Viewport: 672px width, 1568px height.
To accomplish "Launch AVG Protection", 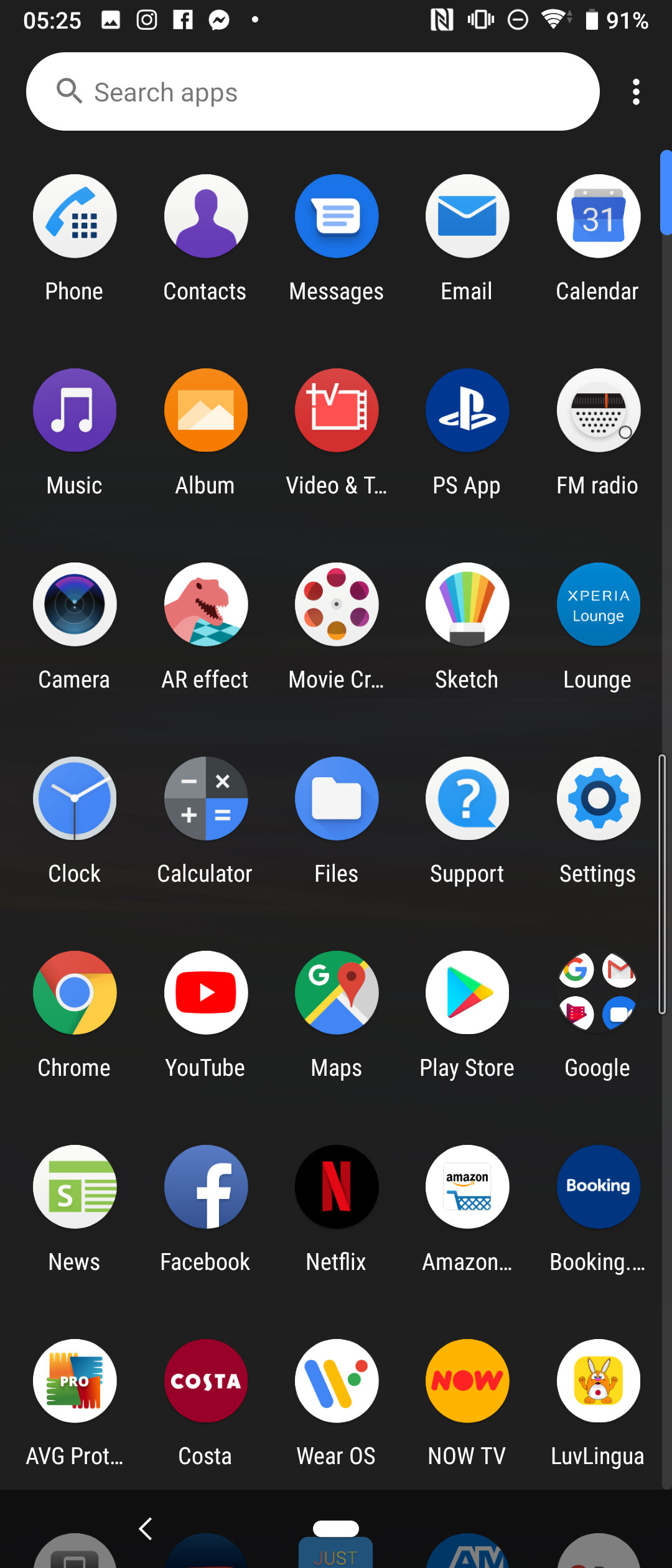I will [x=74, y=1381].
